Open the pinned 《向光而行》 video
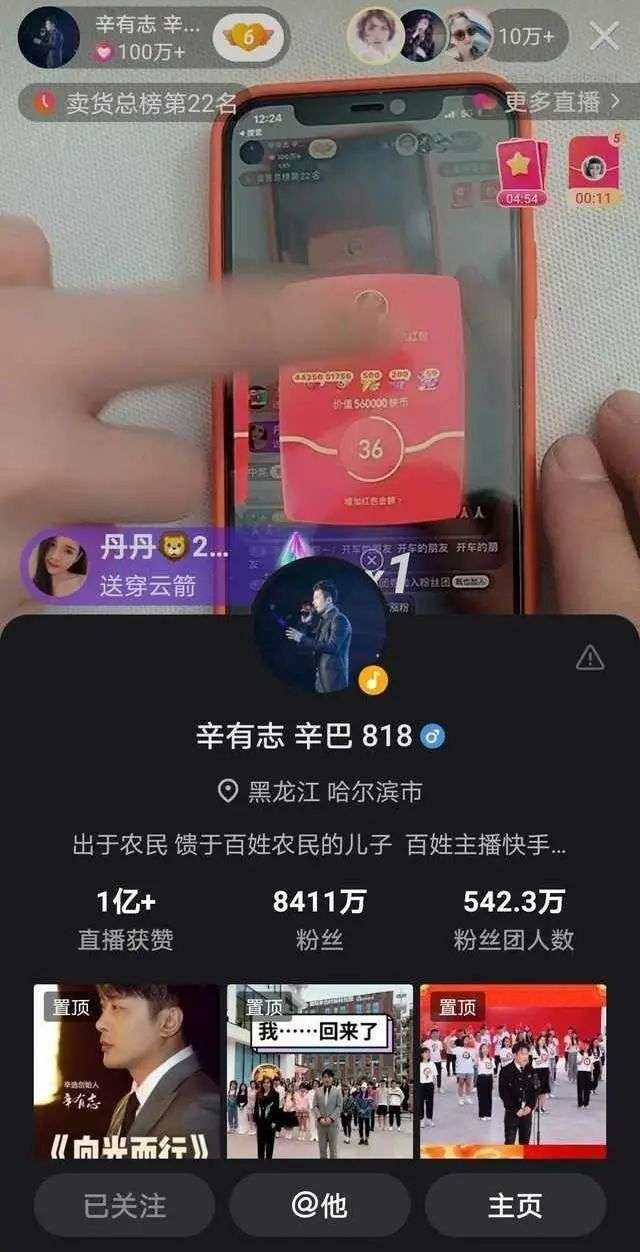The width and height of the screenshot is (640, 1252). [127, 1071]
